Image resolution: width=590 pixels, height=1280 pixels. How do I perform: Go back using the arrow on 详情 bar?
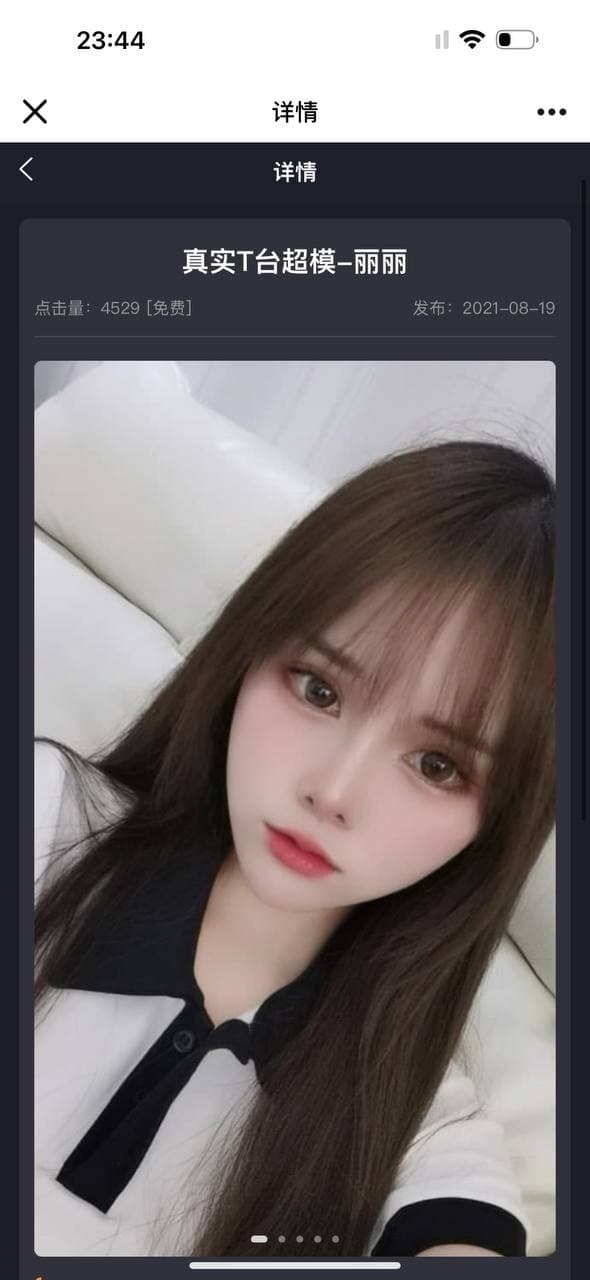26,170
